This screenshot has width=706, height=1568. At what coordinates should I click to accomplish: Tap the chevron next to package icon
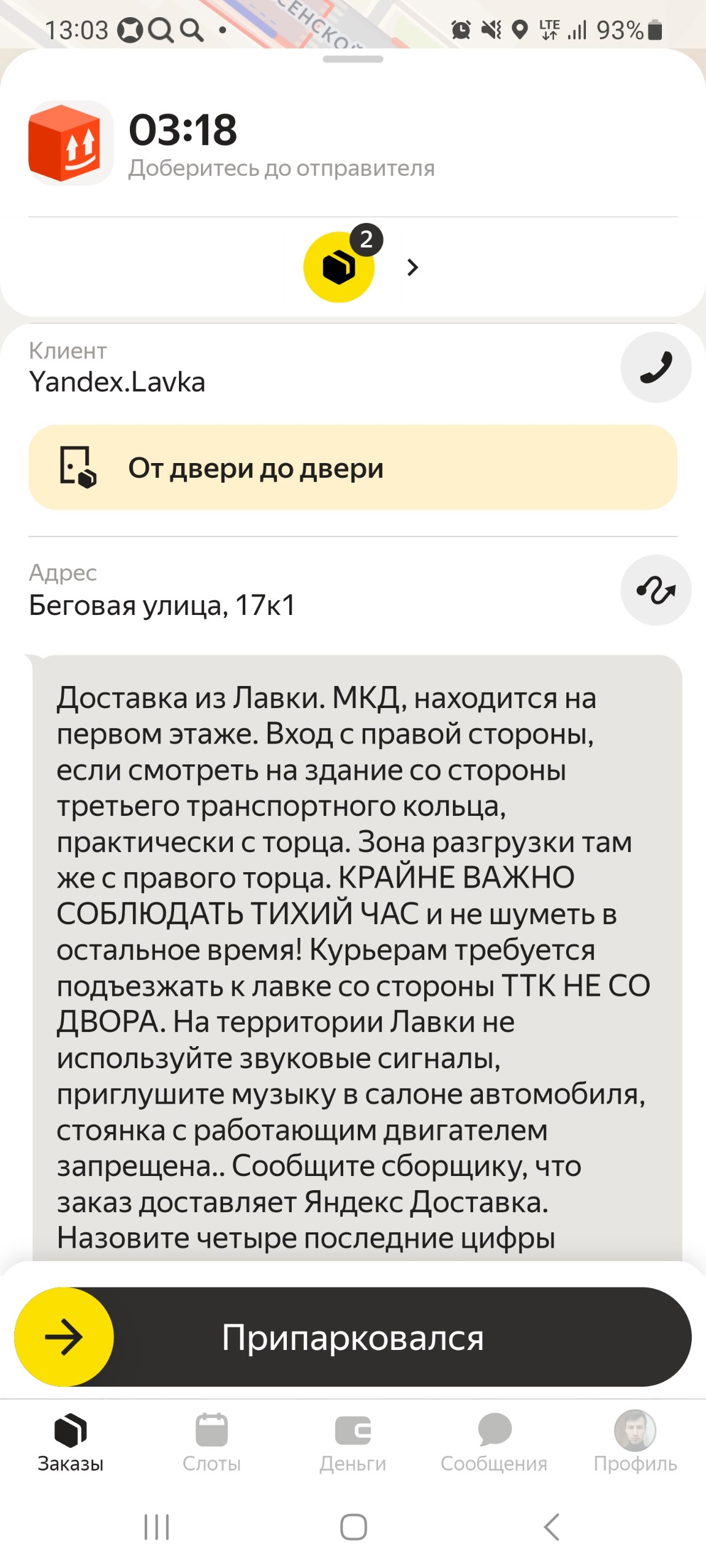(412, 267)
